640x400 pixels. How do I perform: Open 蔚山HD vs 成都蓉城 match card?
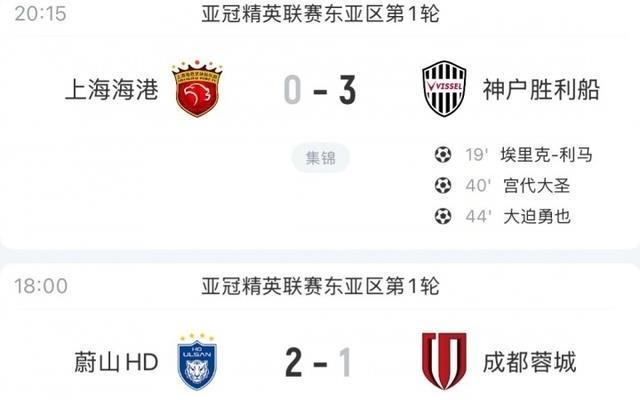(x=320, y=362)
